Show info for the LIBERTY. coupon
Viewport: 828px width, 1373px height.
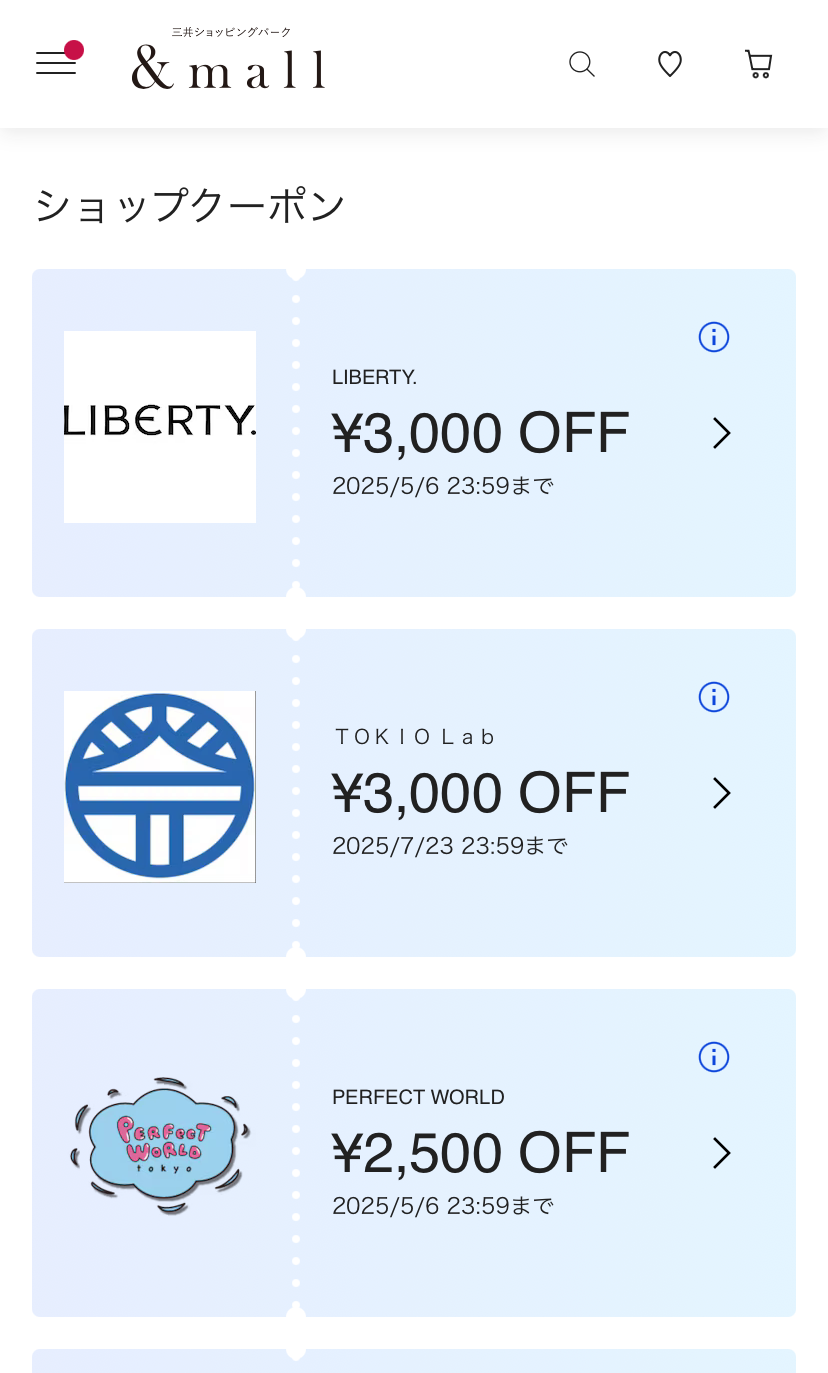click(714, 337)
